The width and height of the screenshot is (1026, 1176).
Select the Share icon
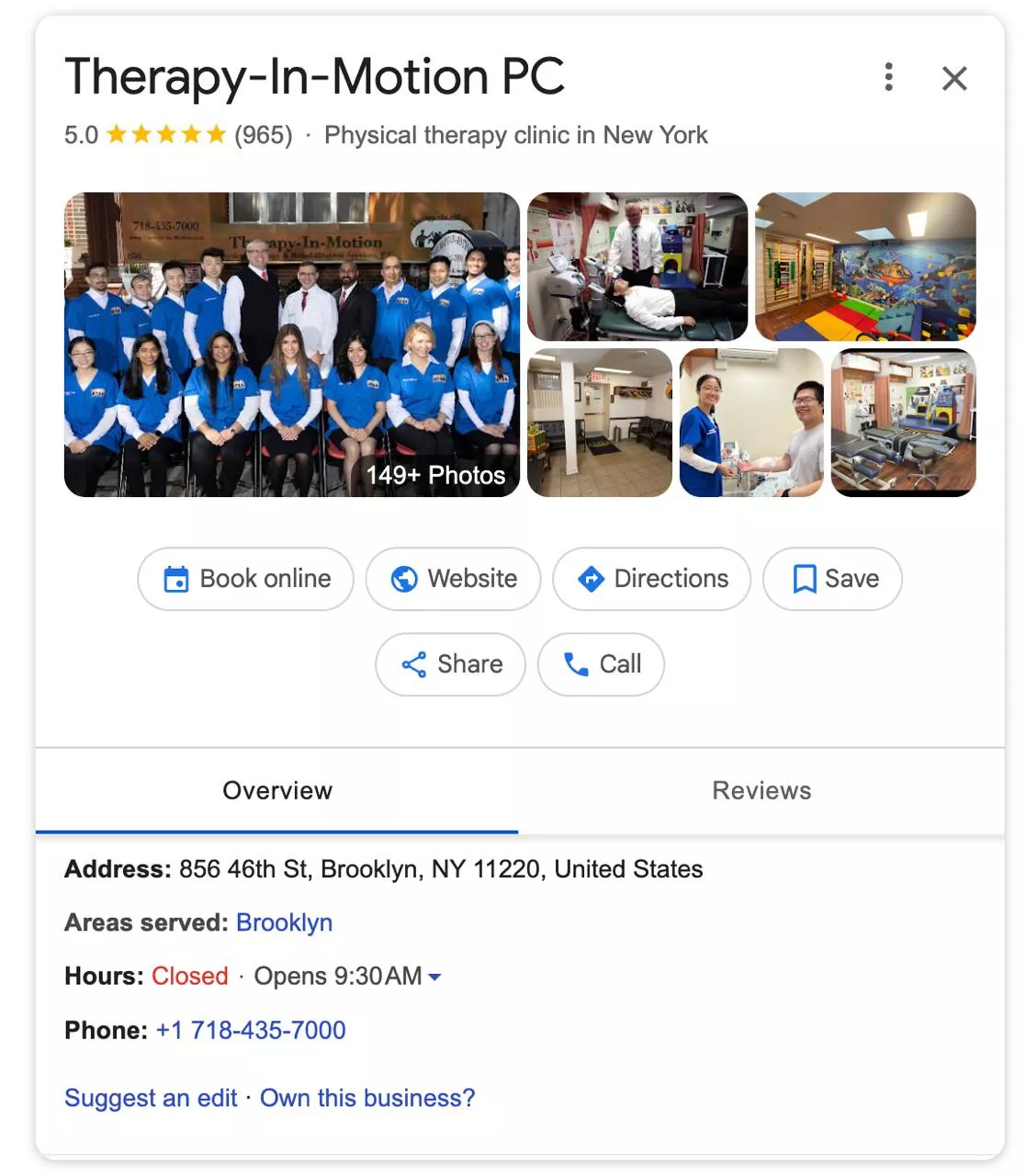click(x=413, y=664)
